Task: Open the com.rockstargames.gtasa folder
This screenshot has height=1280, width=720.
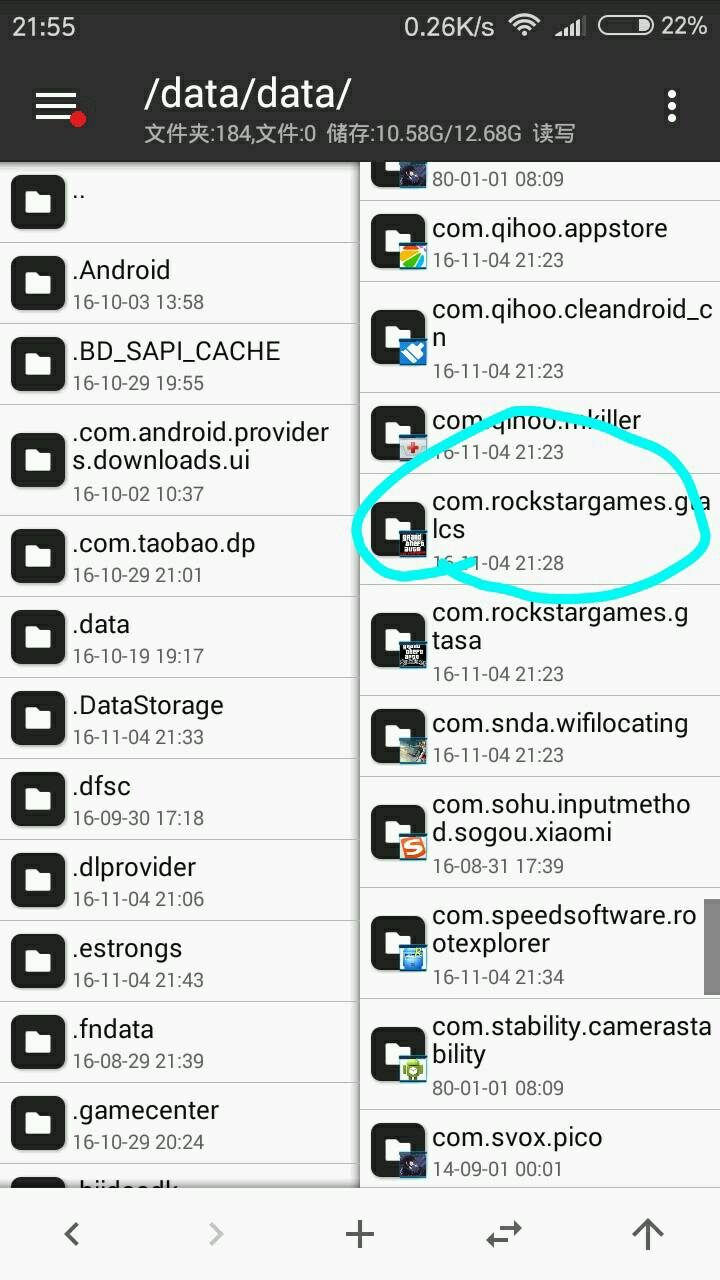Action: point(540,640)
